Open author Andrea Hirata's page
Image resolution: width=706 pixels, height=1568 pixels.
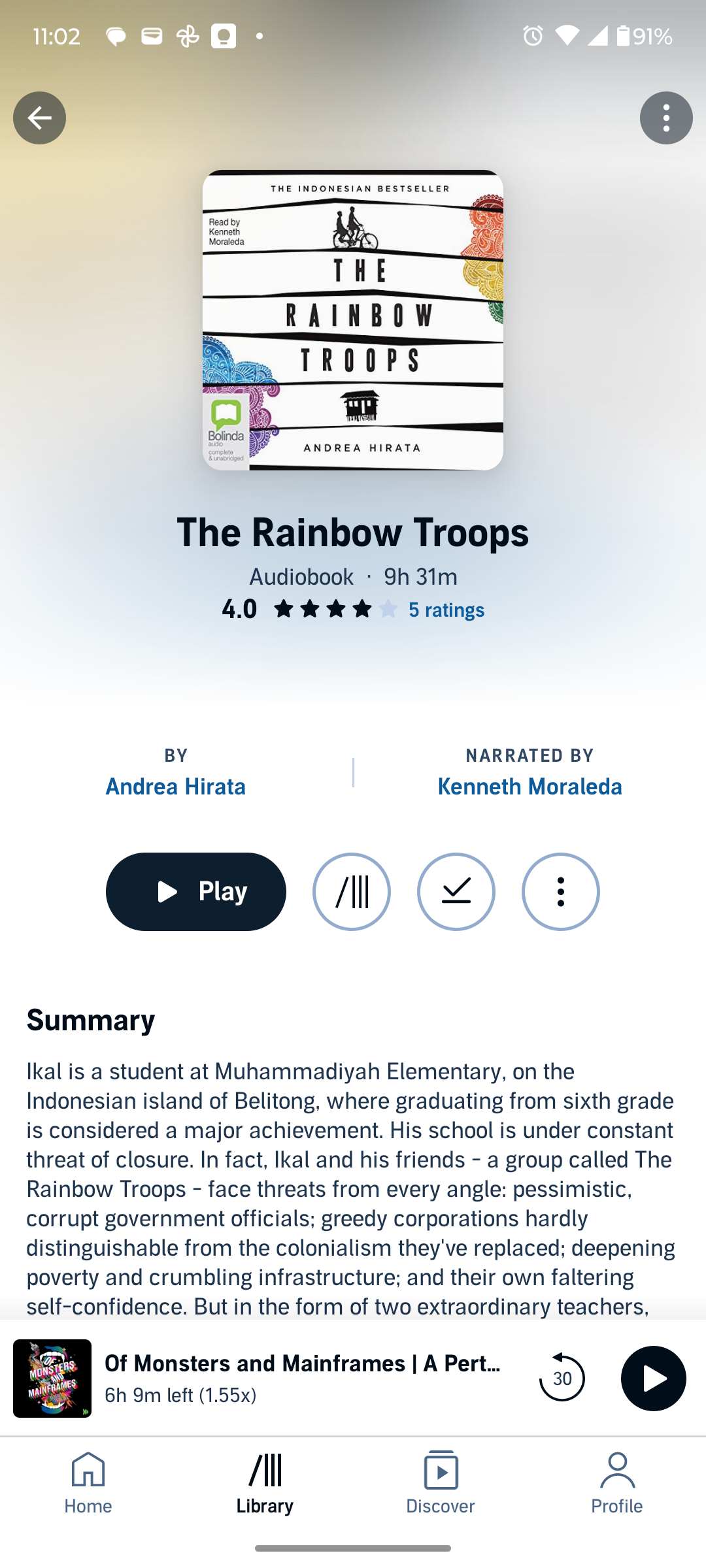(x=176, y=787)
